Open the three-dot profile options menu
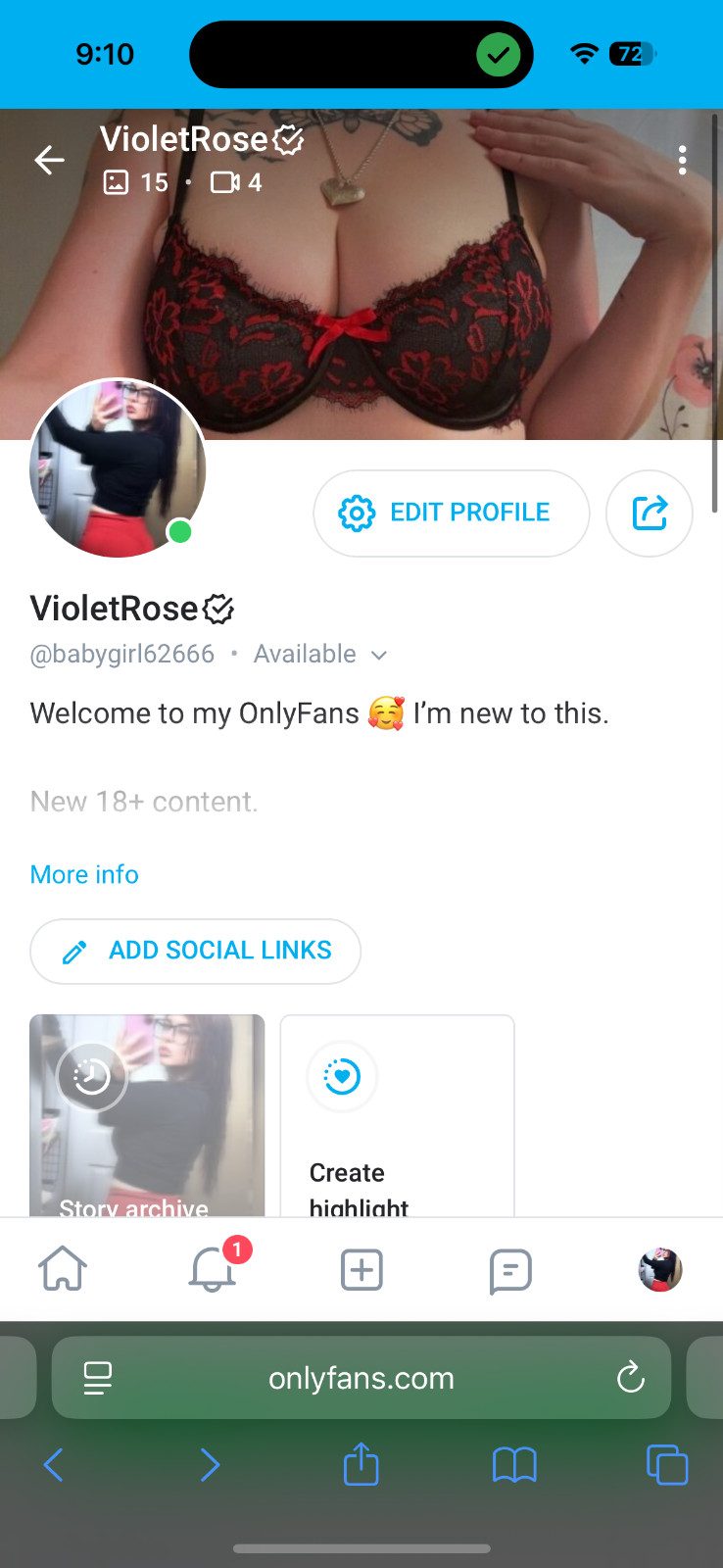This screenshot has width=723, height=1568. [x=683, y=160]
